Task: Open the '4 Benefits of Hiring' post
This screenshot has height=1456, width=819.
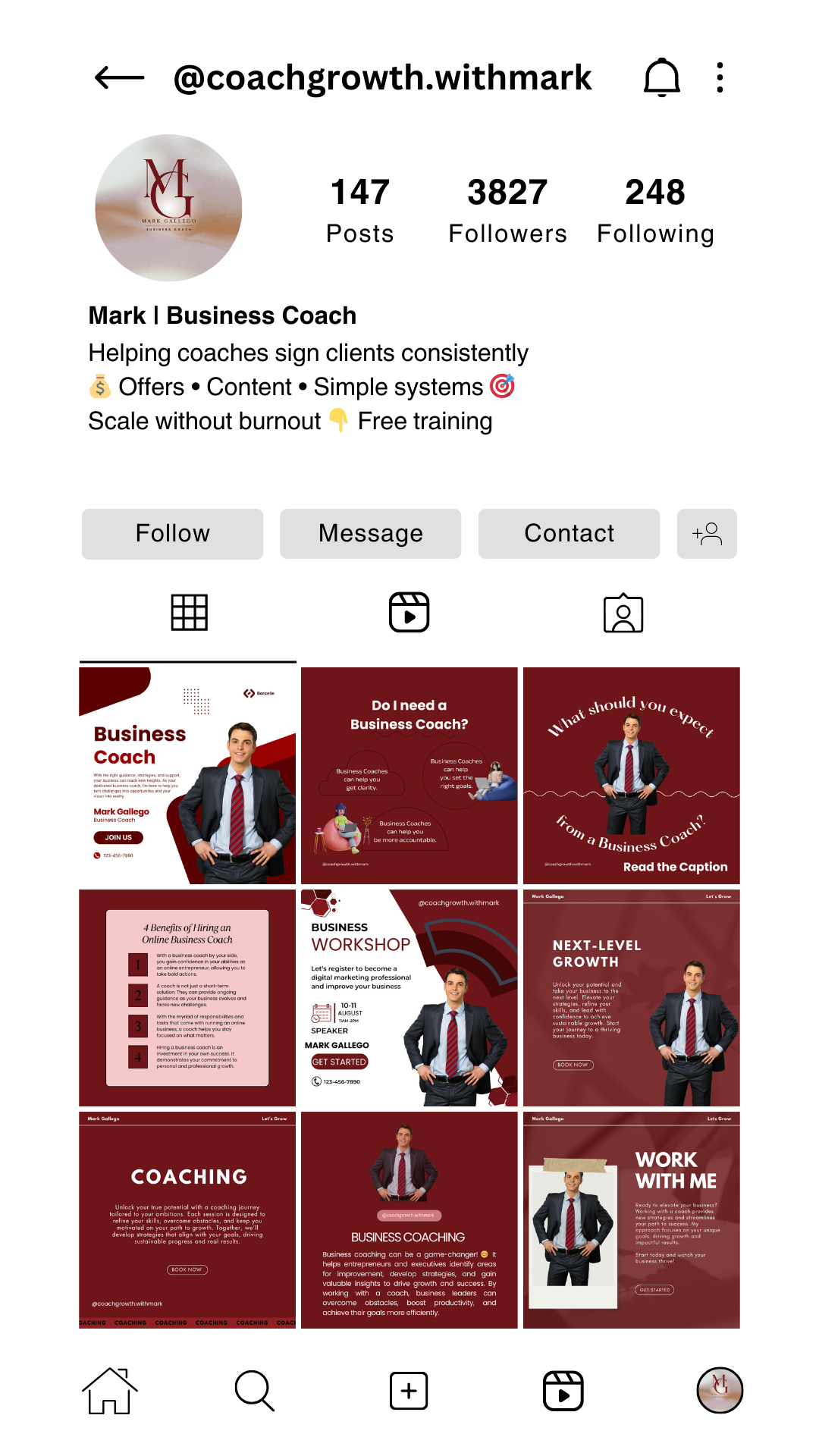Action: point(187,997)
